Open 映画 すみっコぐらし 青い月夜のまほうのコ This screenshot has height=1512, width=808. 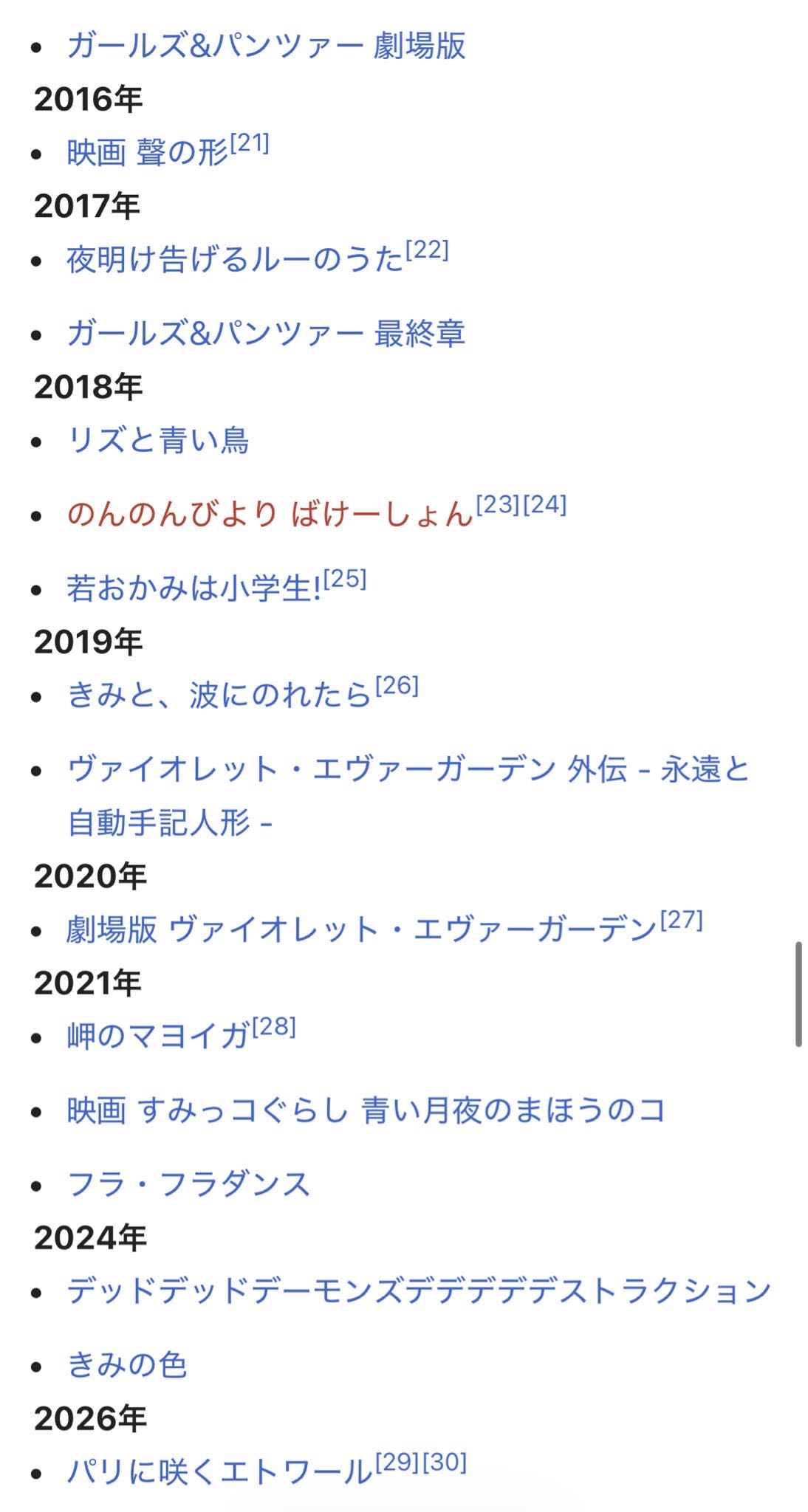366,1110
